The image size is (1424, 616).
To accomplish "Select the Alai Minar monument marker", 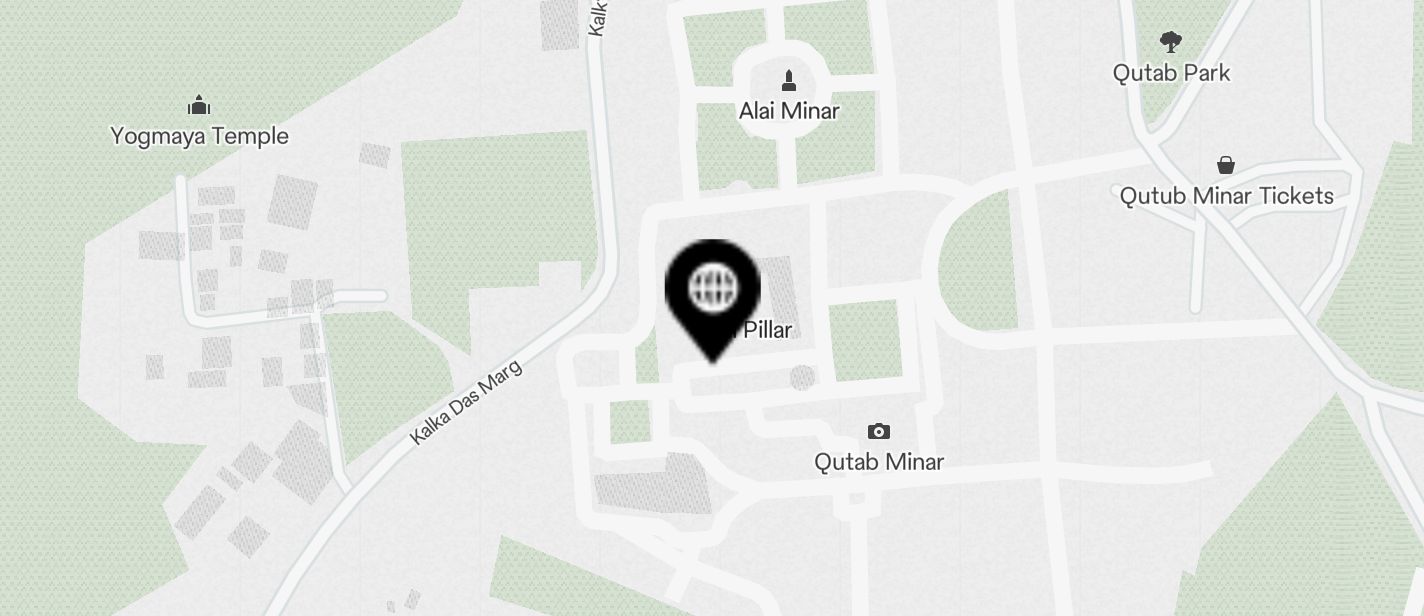I will (789, 80).
